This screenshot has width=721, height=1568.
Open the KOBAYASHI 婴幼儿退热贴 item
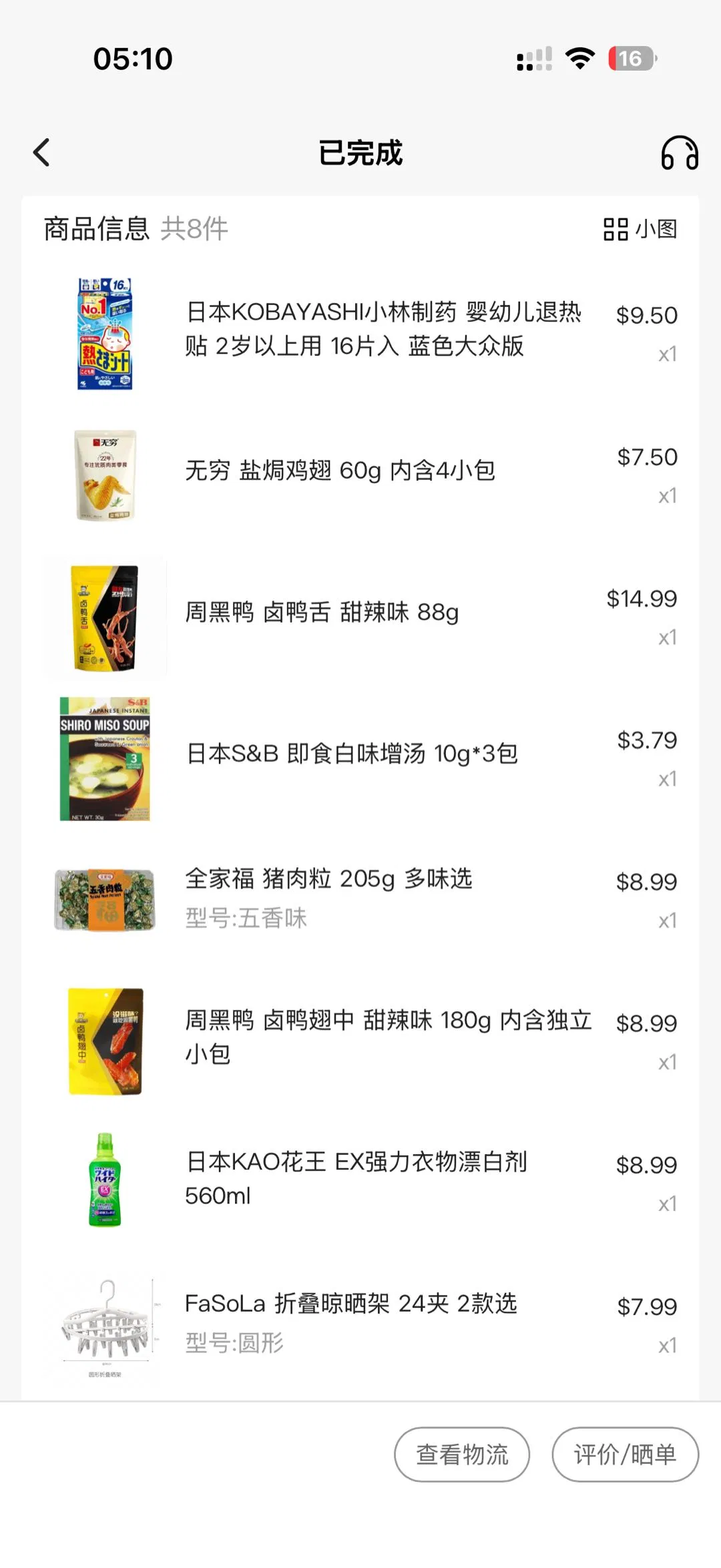(383, 329)
